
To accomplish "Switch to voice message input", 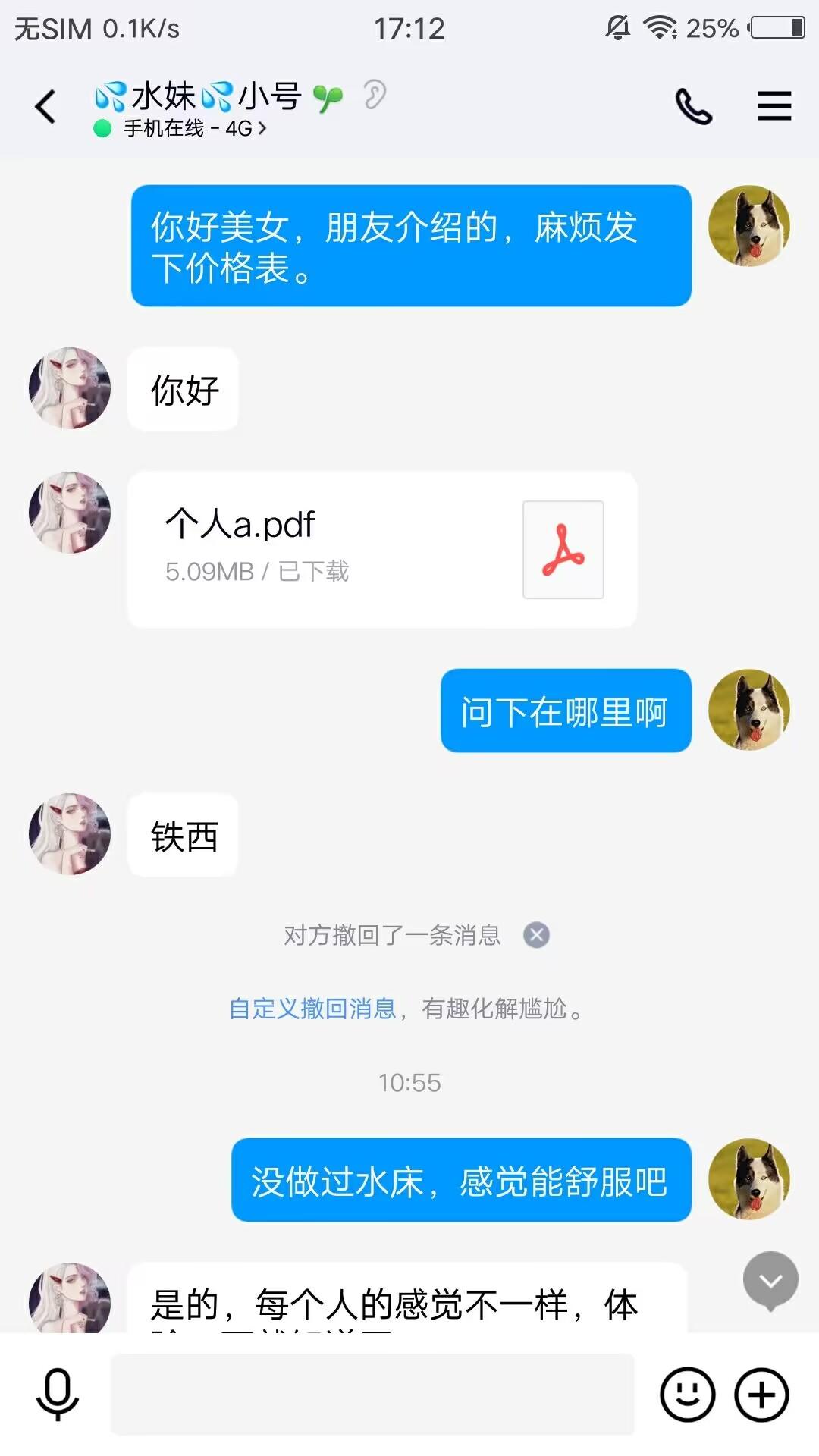I will (x=58, y=1394).
